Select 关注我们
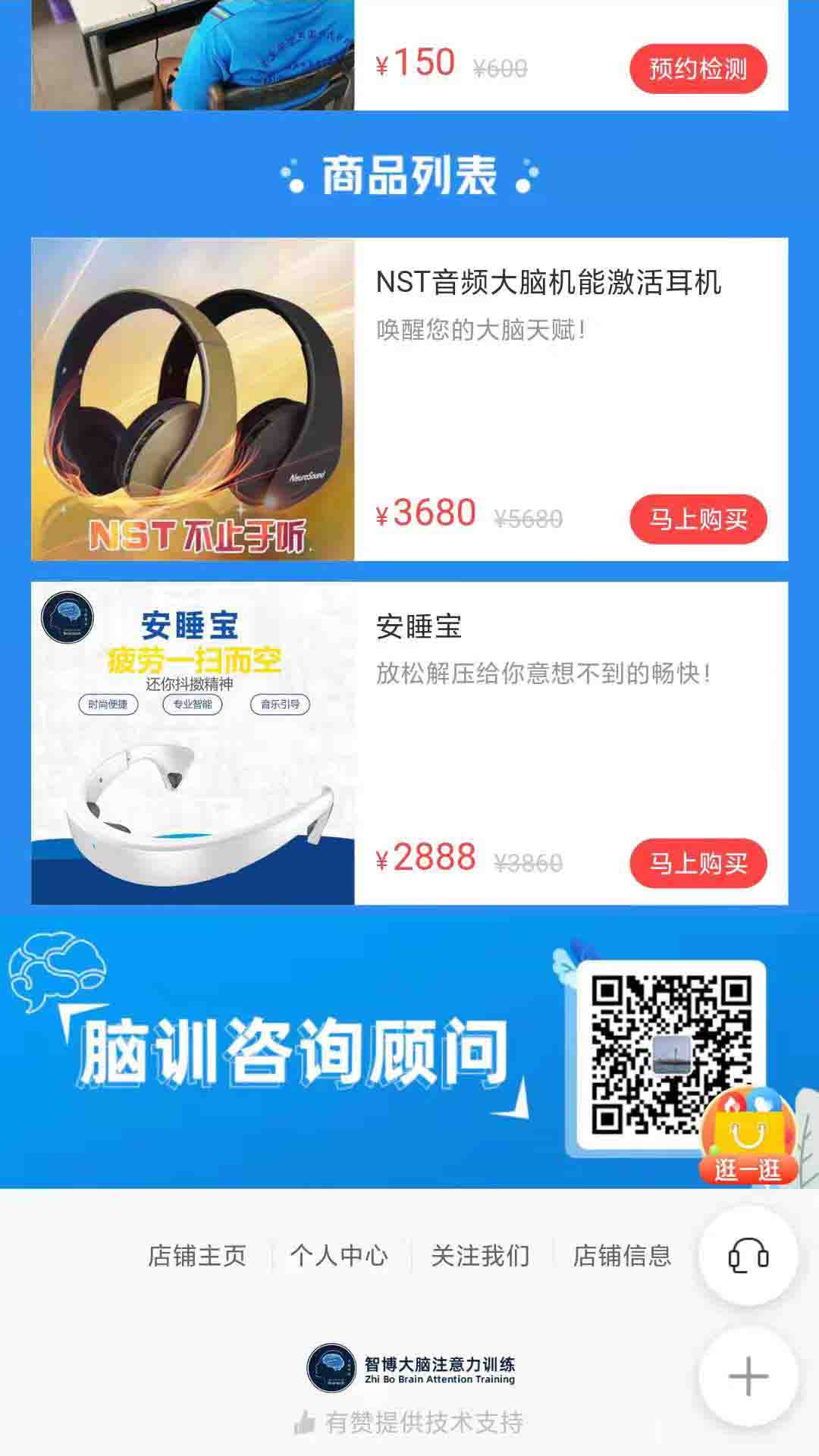The image size is (819, 1456). tap(480, 1256)
